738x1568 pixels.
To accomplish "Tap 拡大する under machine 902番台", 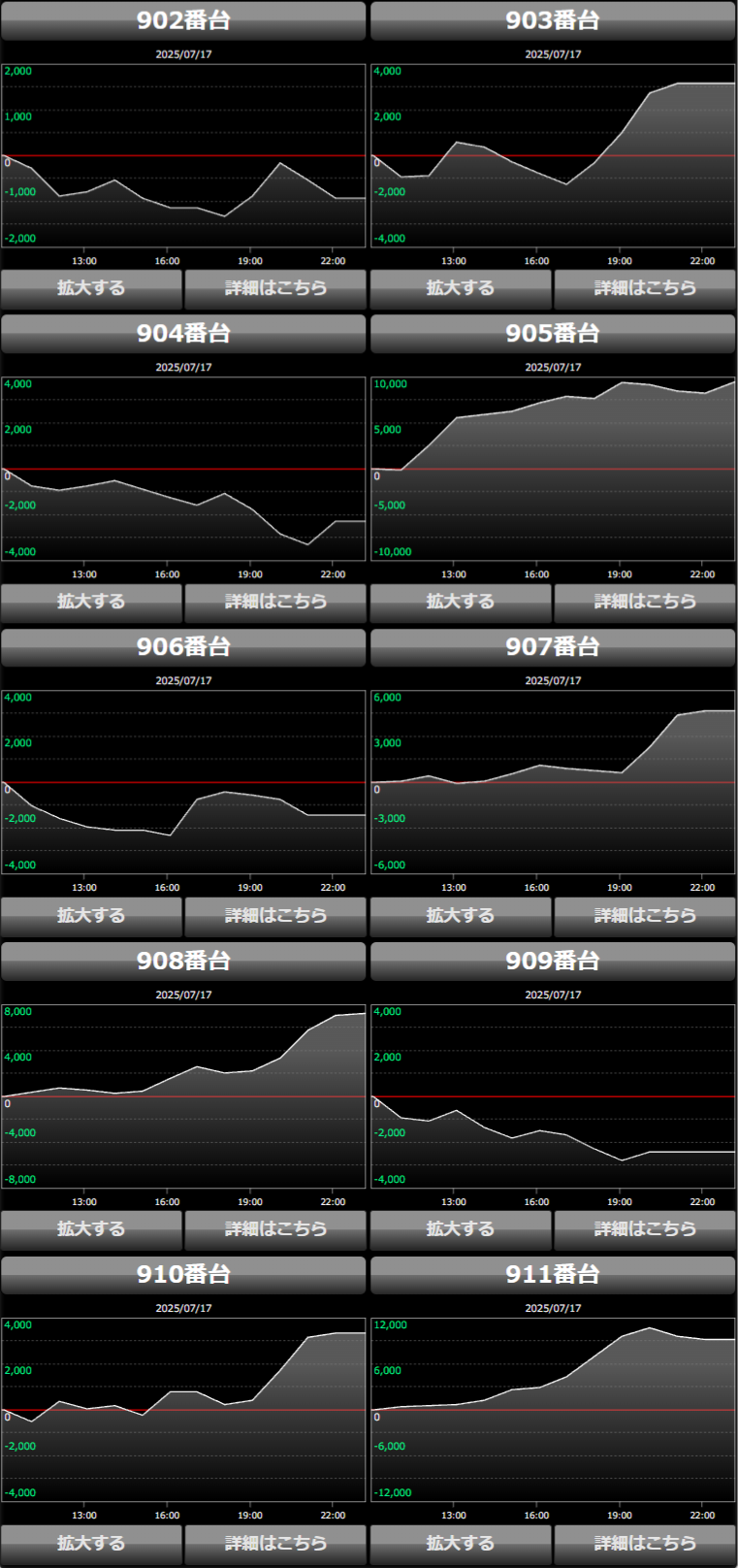I will 91,288.
